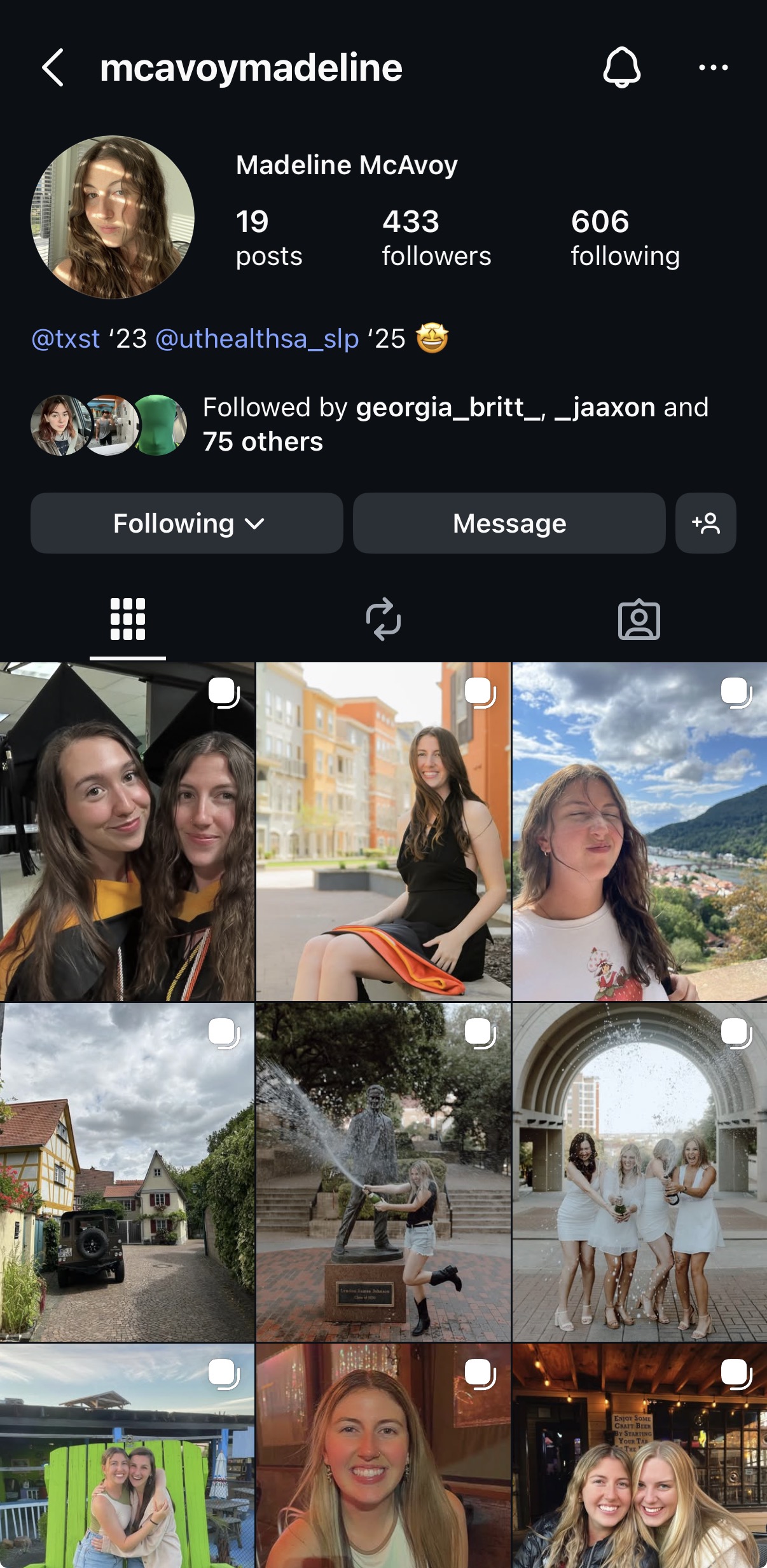Open the white dresses archway group post

tap(639, 1172)
